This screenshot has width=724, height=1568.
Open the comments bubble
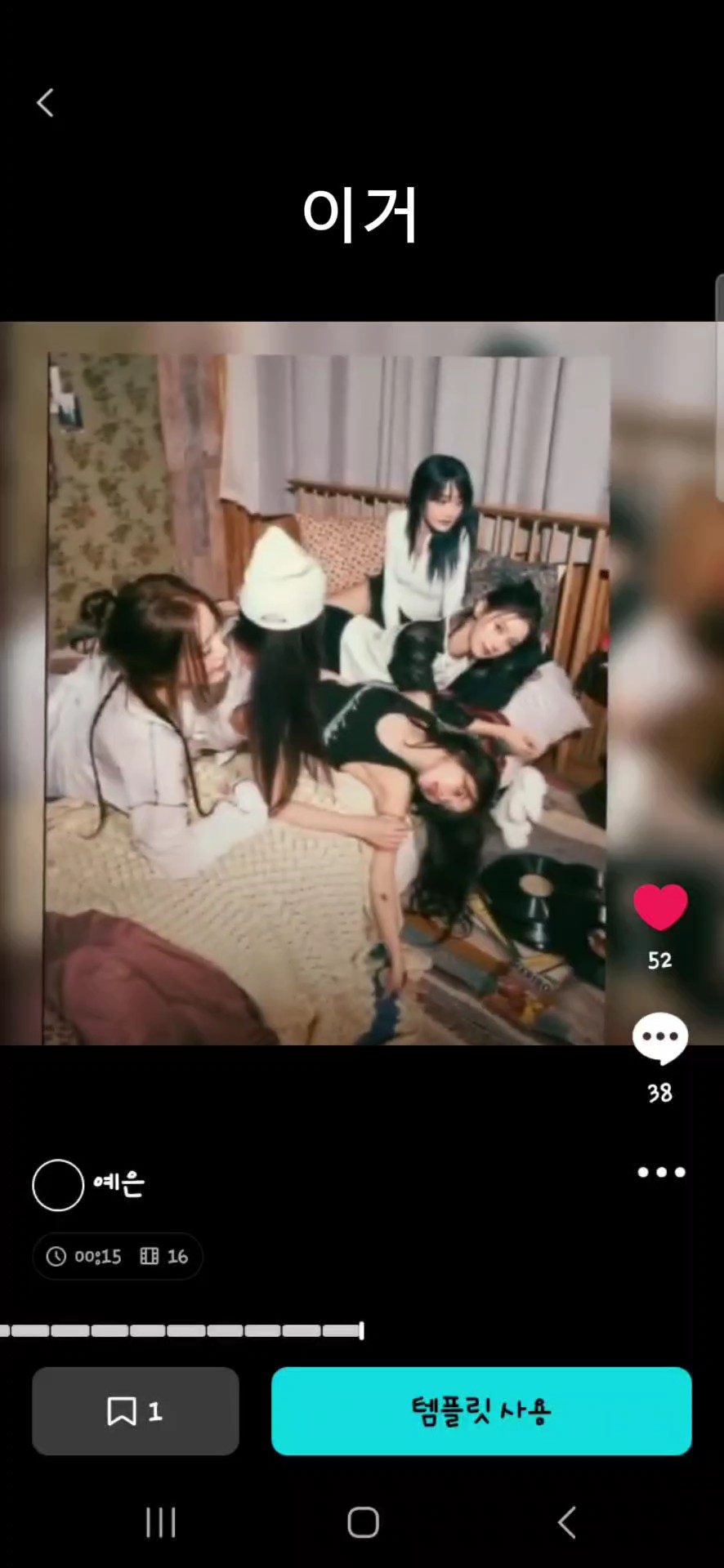pyautogui.click(x=660, y=1038)
